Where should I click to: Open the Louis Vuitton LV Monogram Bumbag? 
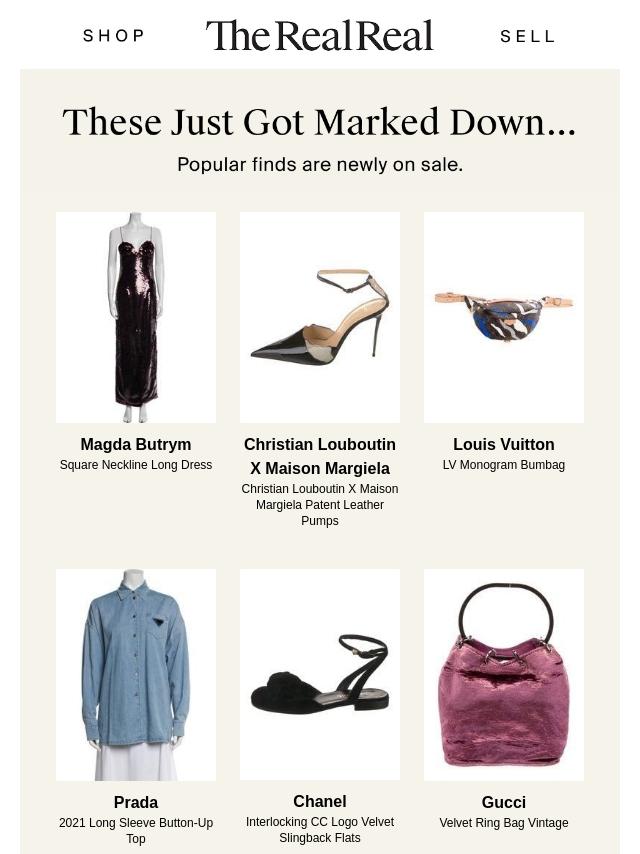(x=504, y=317)
